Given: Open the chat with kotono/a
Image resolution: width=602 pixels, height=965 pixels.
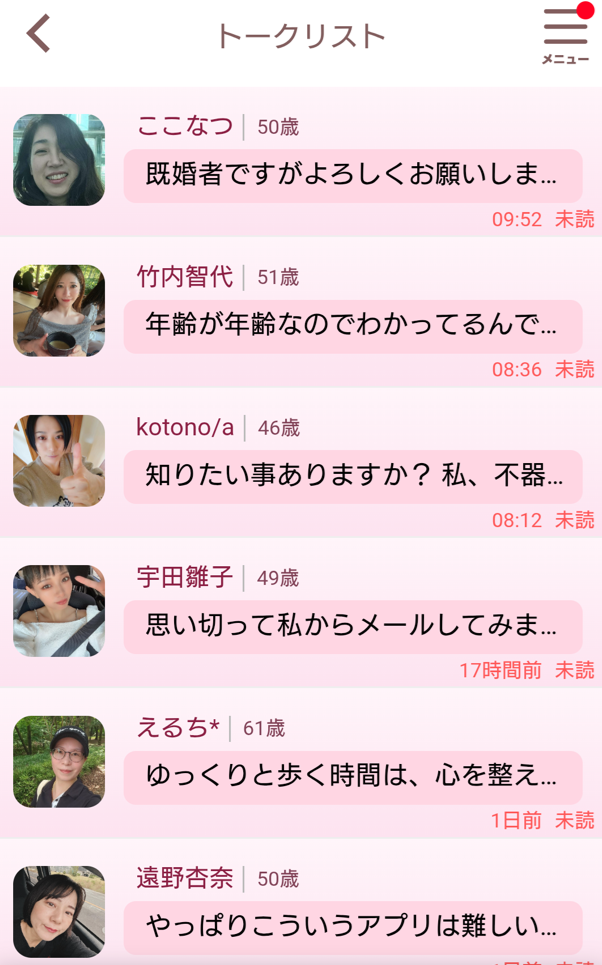Looking at the screenshot, I should (352, 476).
